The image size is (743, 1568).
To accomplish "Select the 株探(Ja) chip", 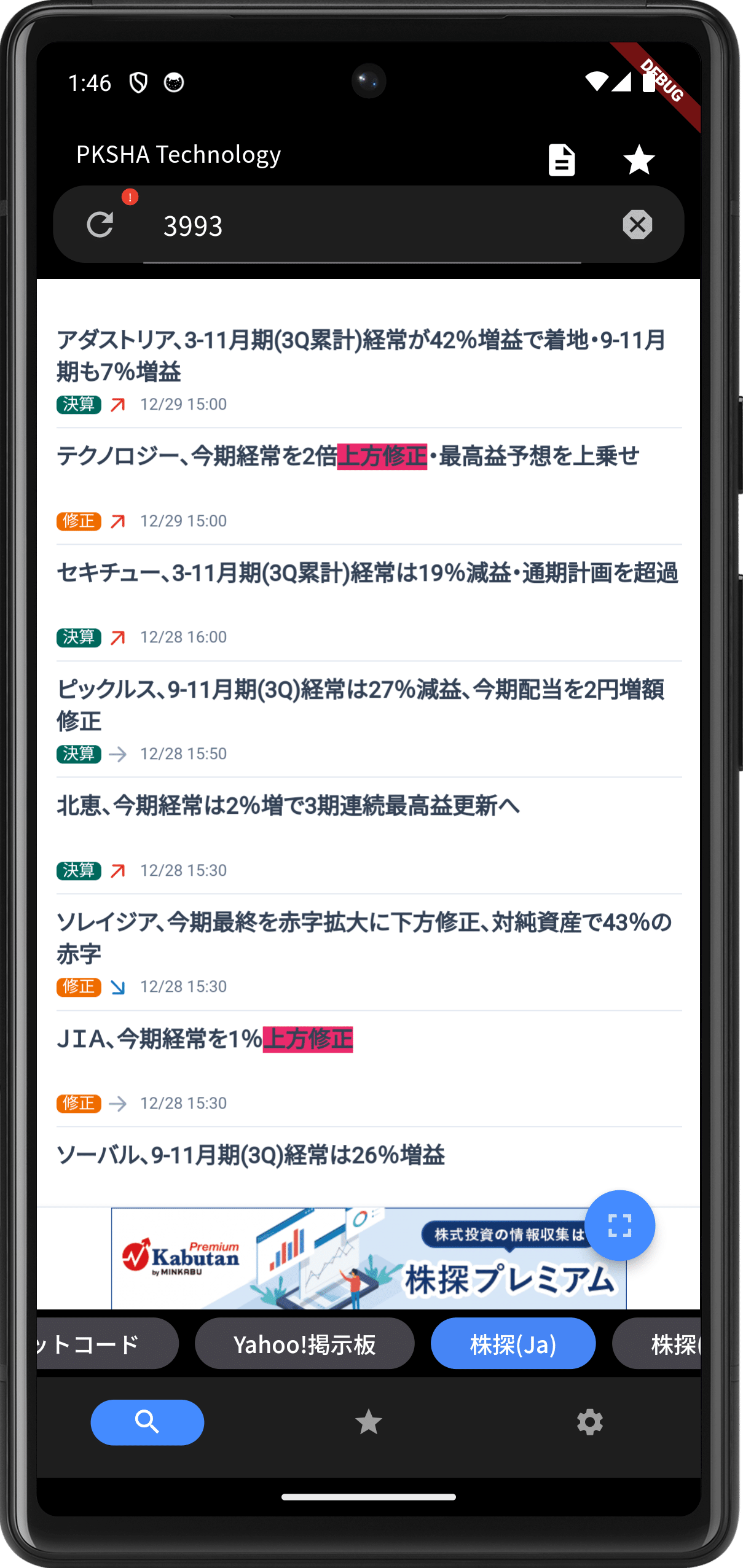I will coord(513,1344).
